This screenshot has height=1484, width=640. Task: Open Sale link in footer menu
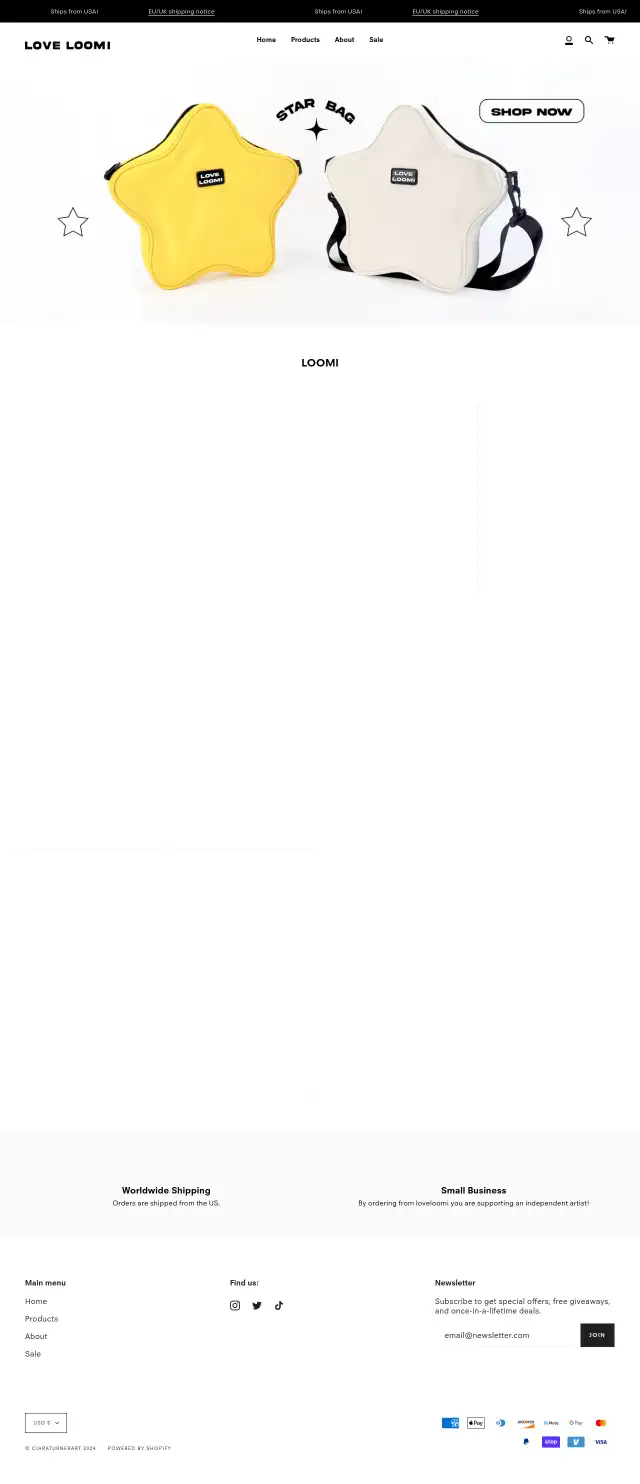[x=33, y=1353]
